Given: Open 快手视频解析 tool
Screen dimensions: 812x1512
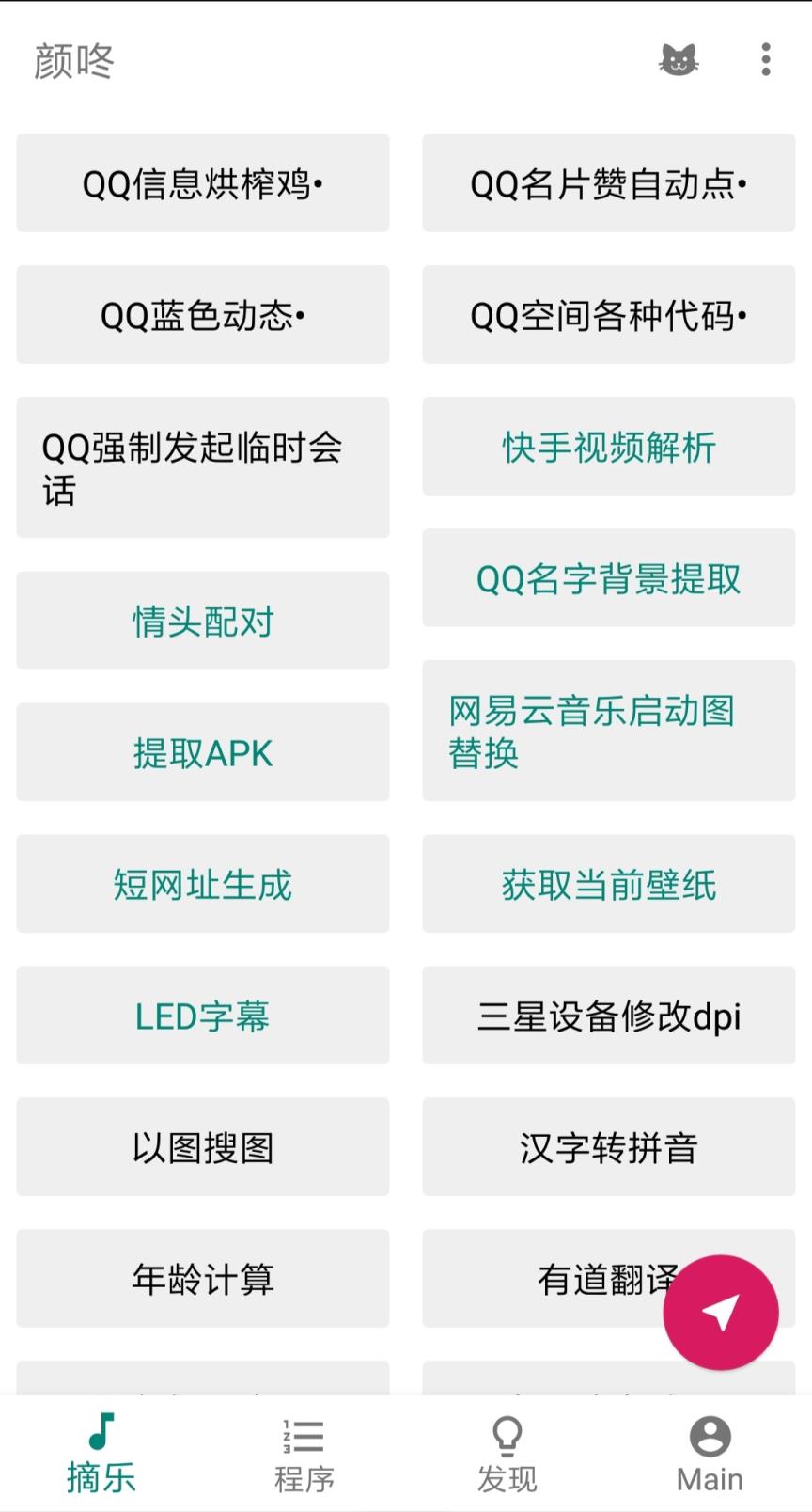Looking at the screenshot, I should point(608,447).
